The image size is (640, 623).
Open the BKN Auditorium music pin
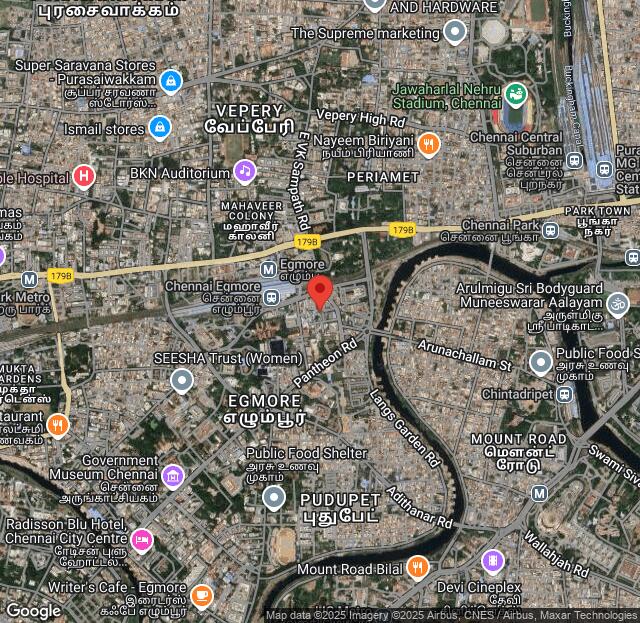point(245,173)
